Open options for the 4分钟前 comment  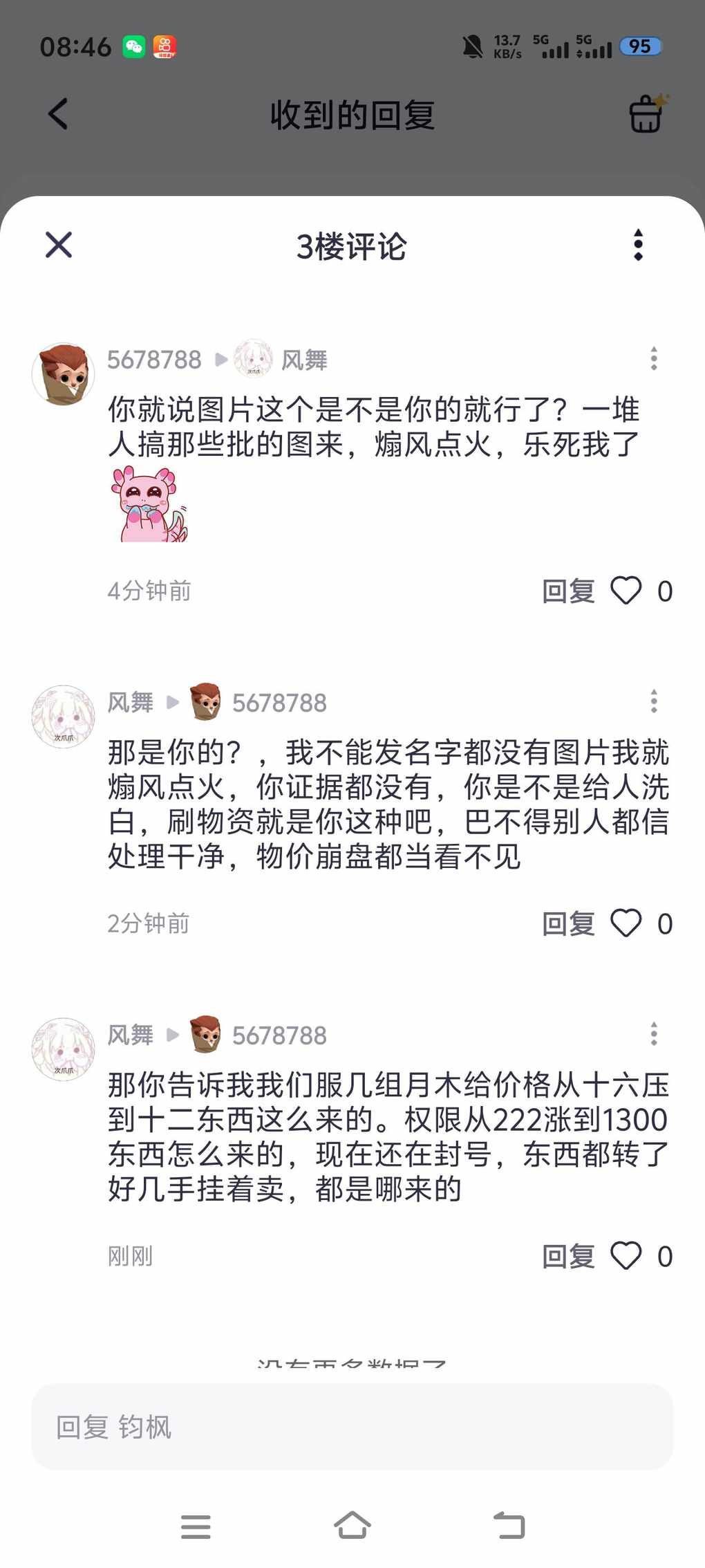point(653,358)
